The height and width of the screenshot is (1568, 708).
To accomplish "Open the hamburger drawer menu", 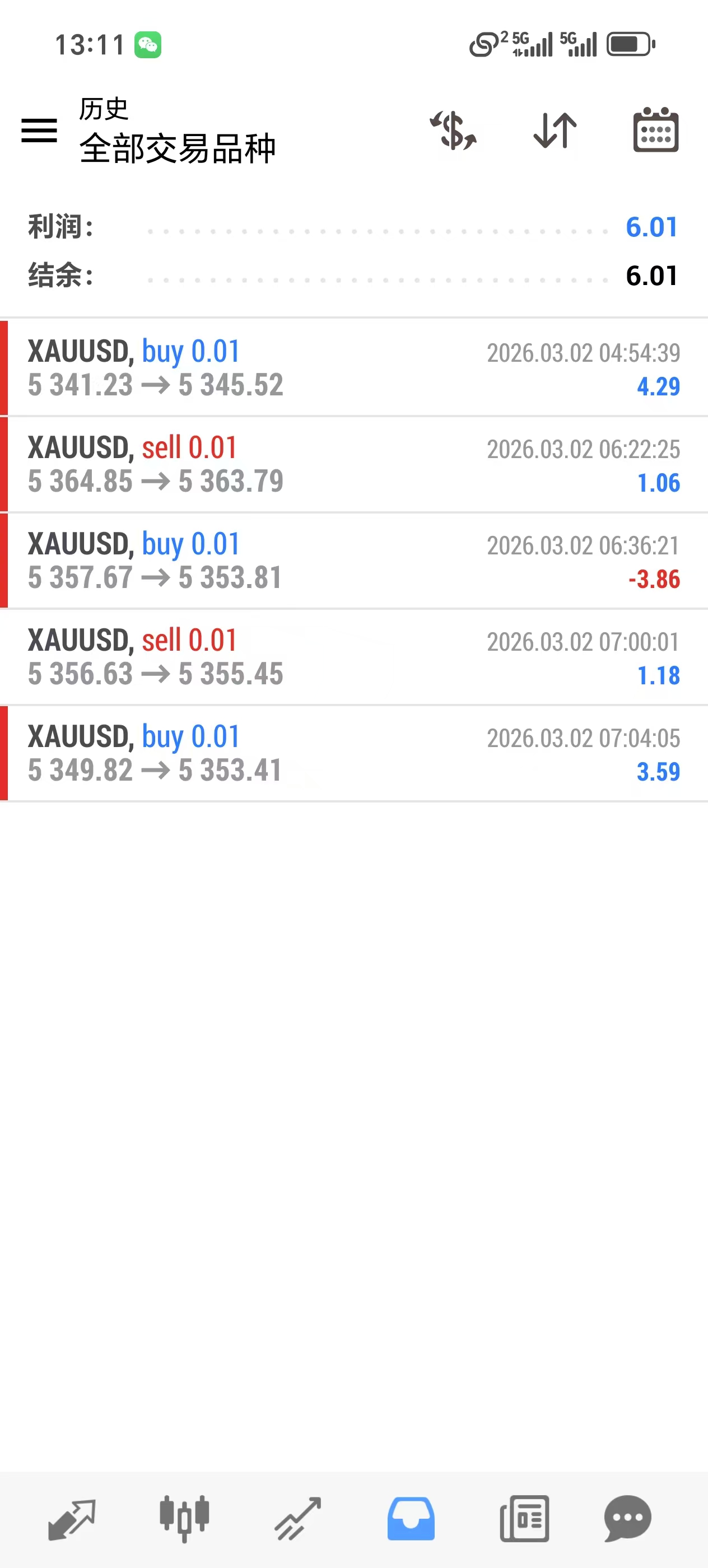I will coord(39,130).
